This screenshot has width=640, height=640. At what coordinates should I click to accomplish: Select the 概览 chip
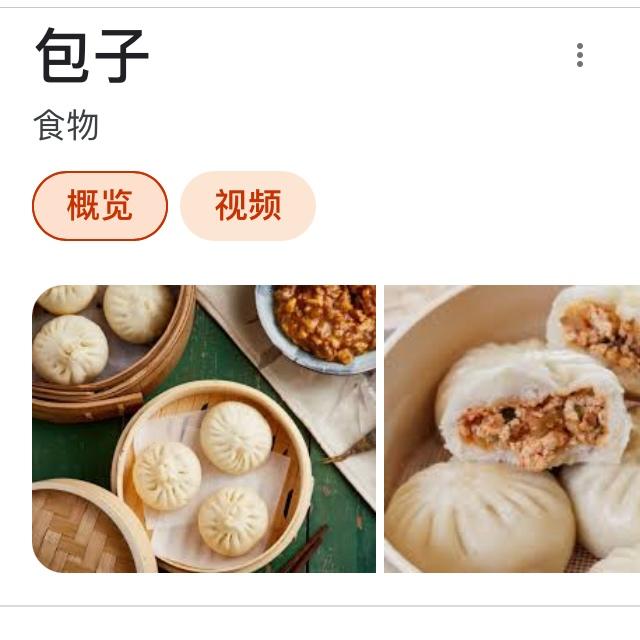point(99,206)
